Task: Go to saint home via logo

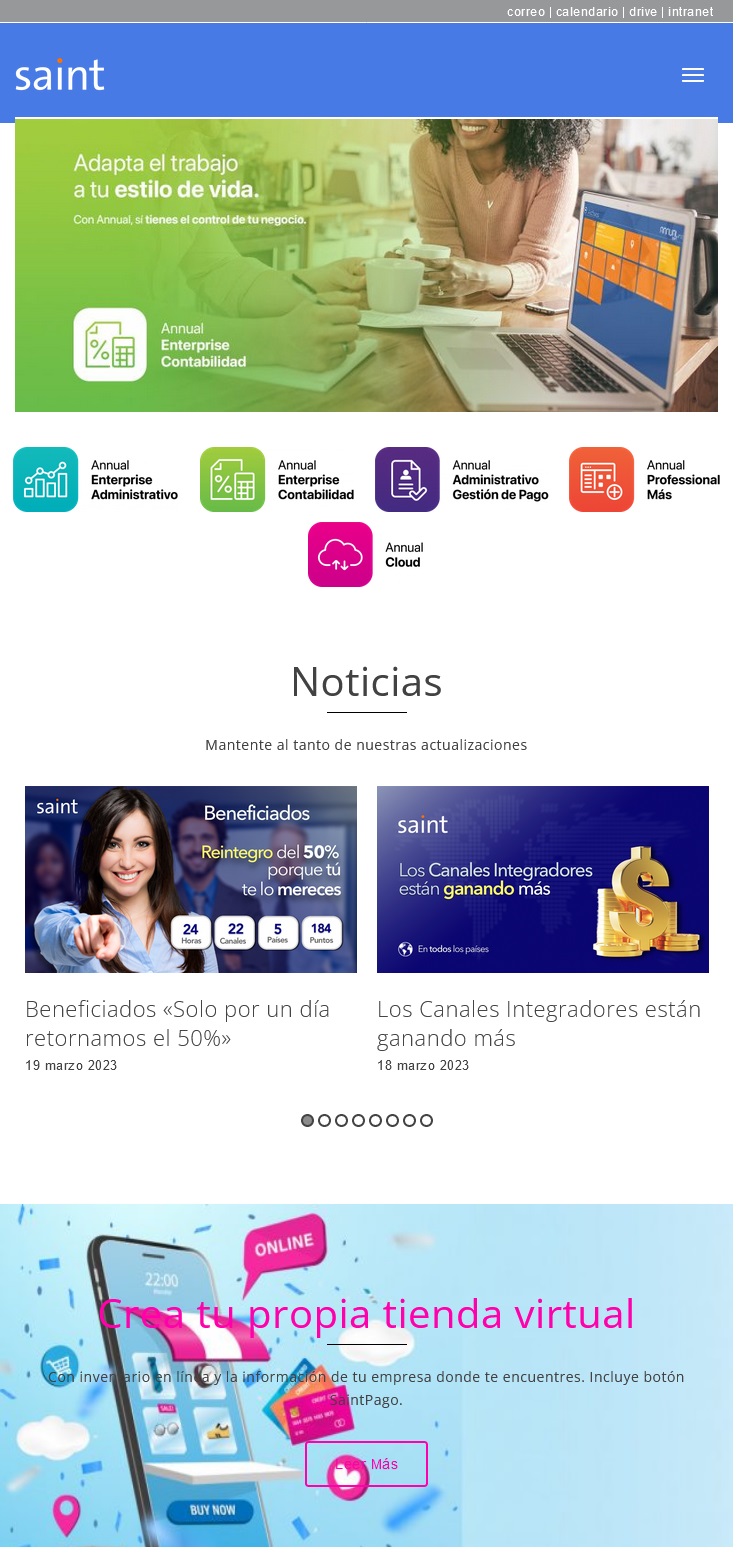Action: coord(60,75)
